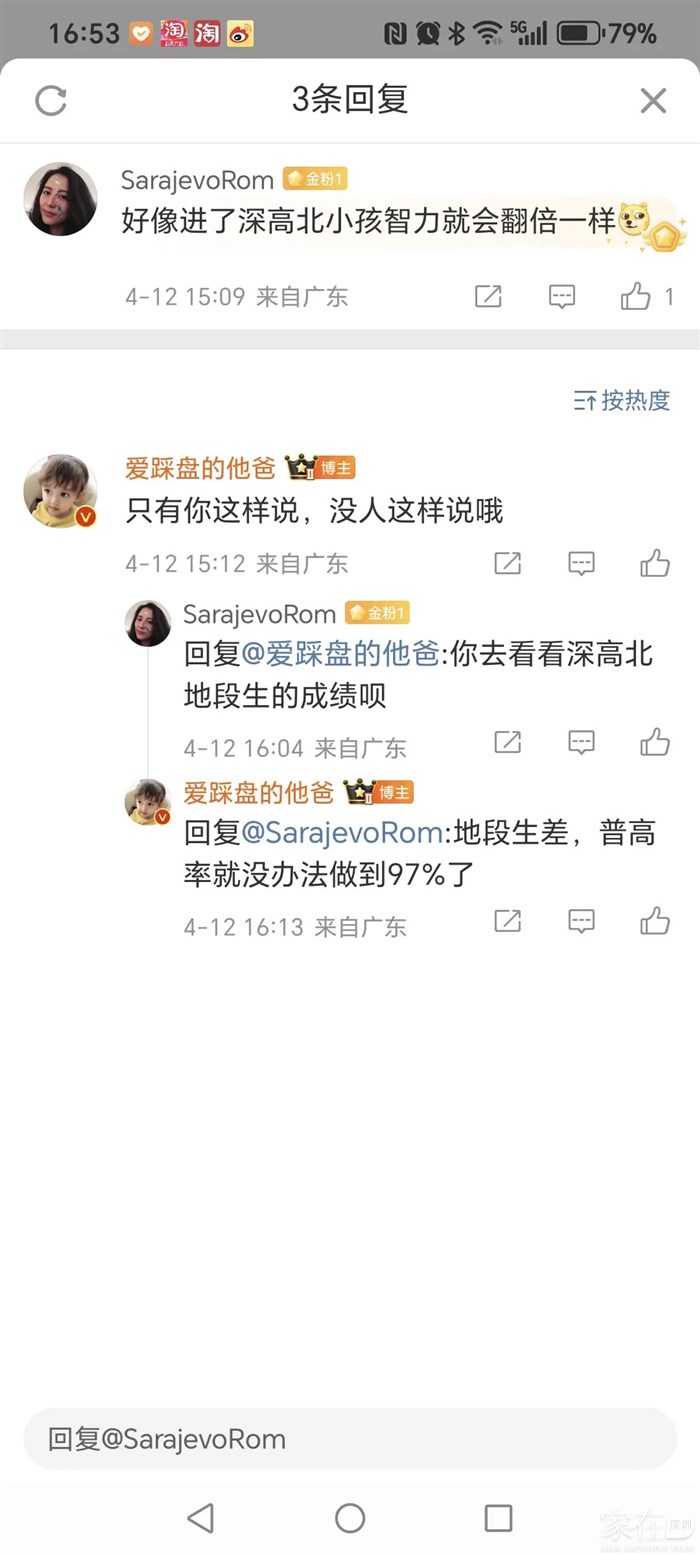Reply to SarajevoRom's 15:09 comment

click(562, 296)
